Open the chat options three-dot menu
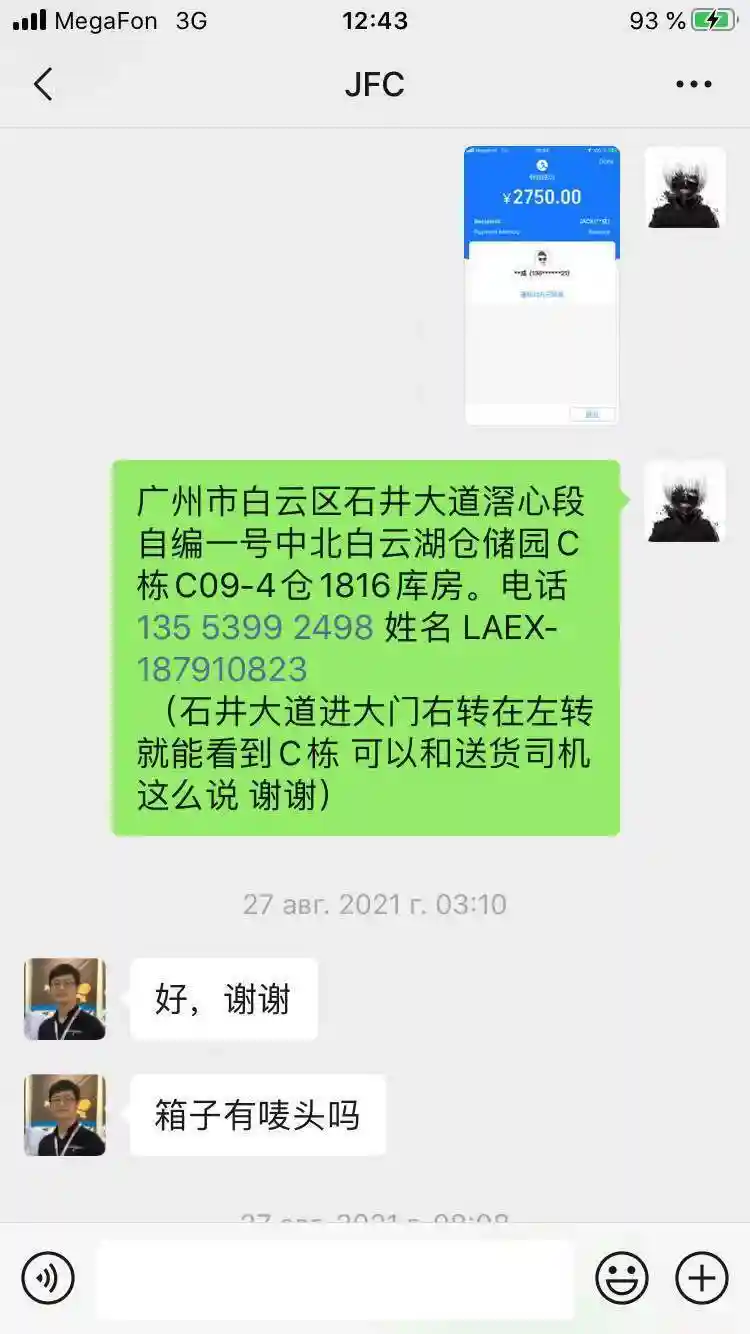 pos(693,85)
